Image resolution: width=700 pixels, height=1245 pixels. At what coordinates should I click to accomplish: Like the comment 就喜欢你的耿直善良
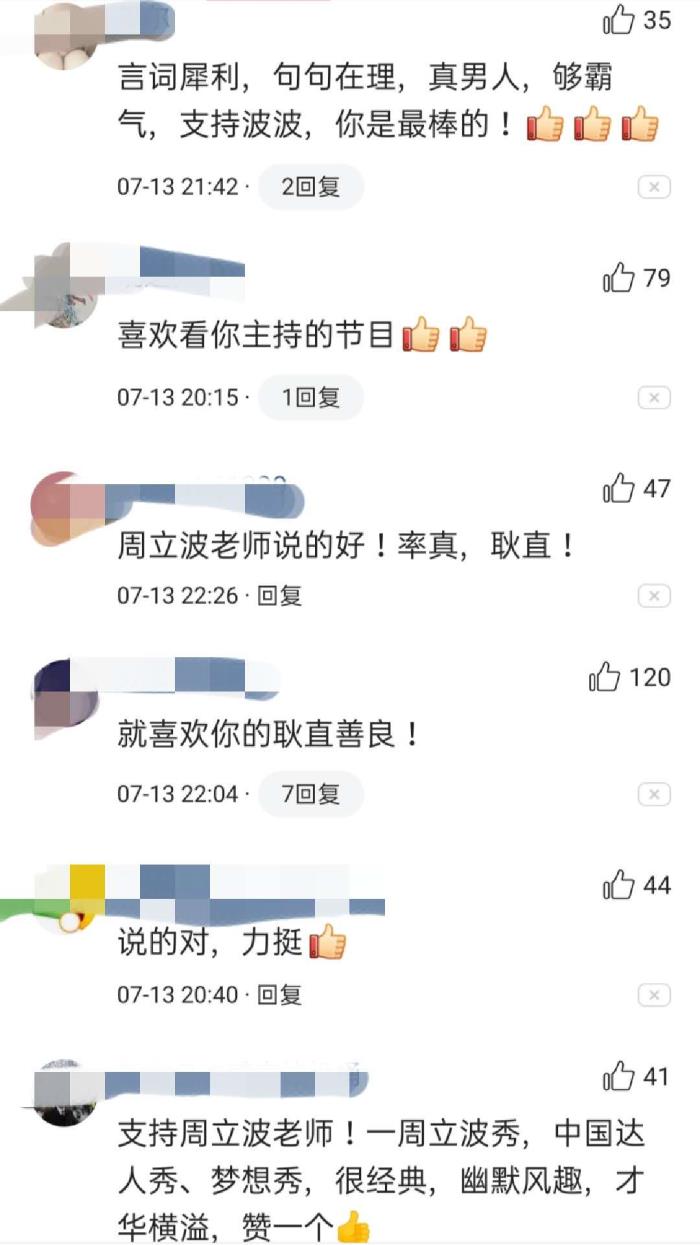[x=606, y=678]
